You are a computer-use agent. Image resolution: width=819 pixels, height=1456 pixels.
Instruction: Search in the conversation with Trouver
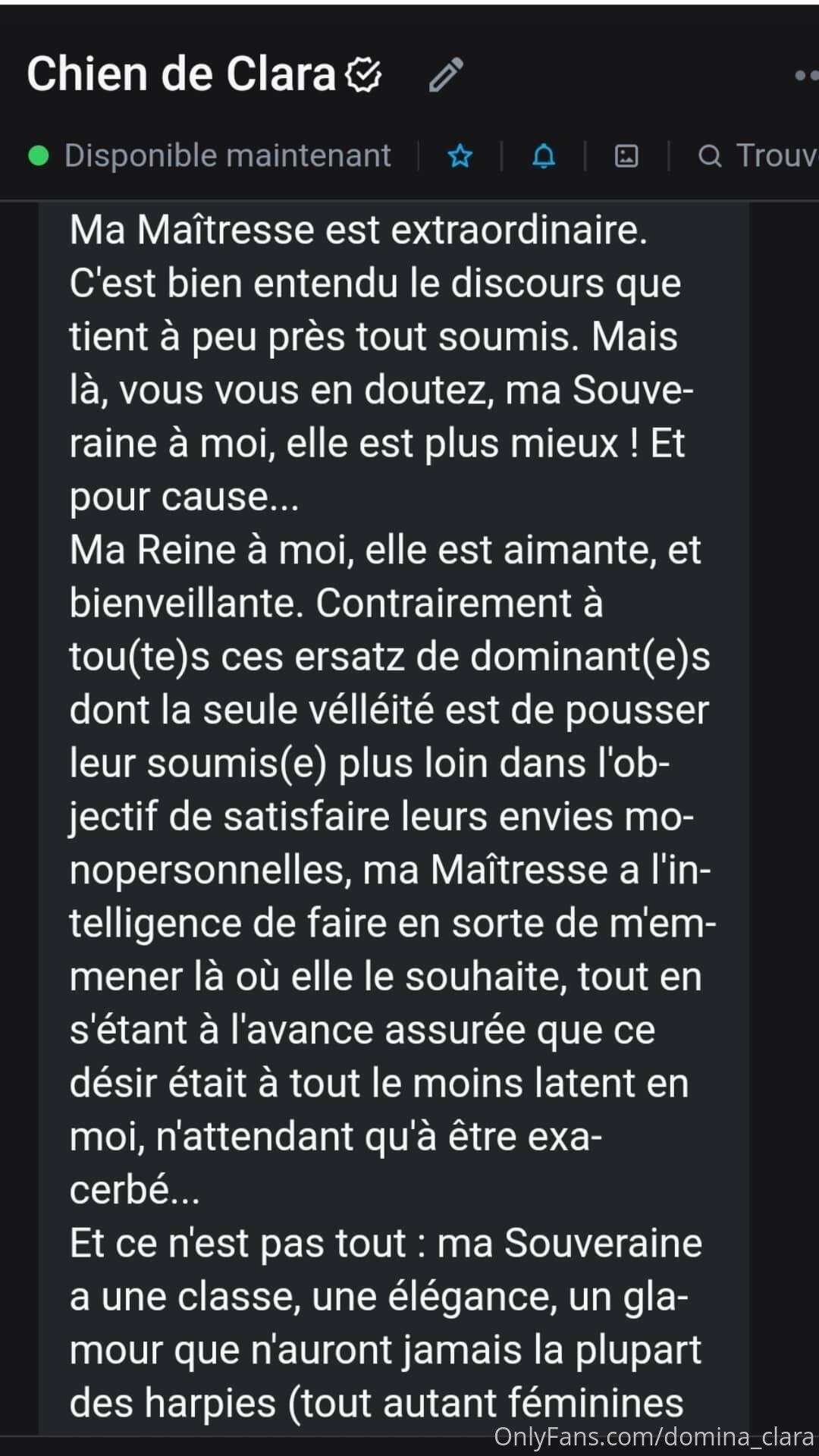(x=758, y=155)
